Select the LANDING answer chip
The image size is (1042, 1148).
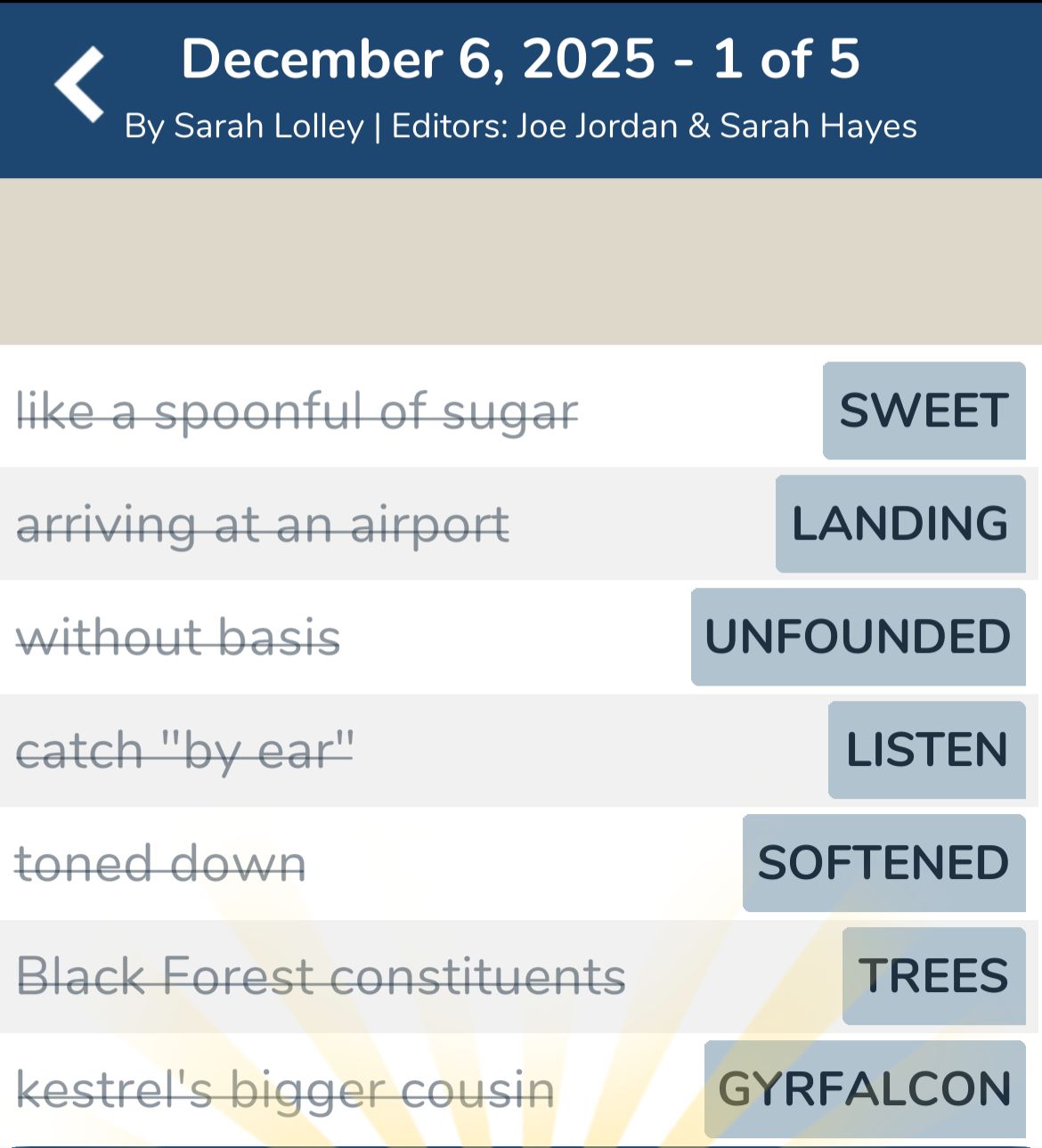coord(900,523)
